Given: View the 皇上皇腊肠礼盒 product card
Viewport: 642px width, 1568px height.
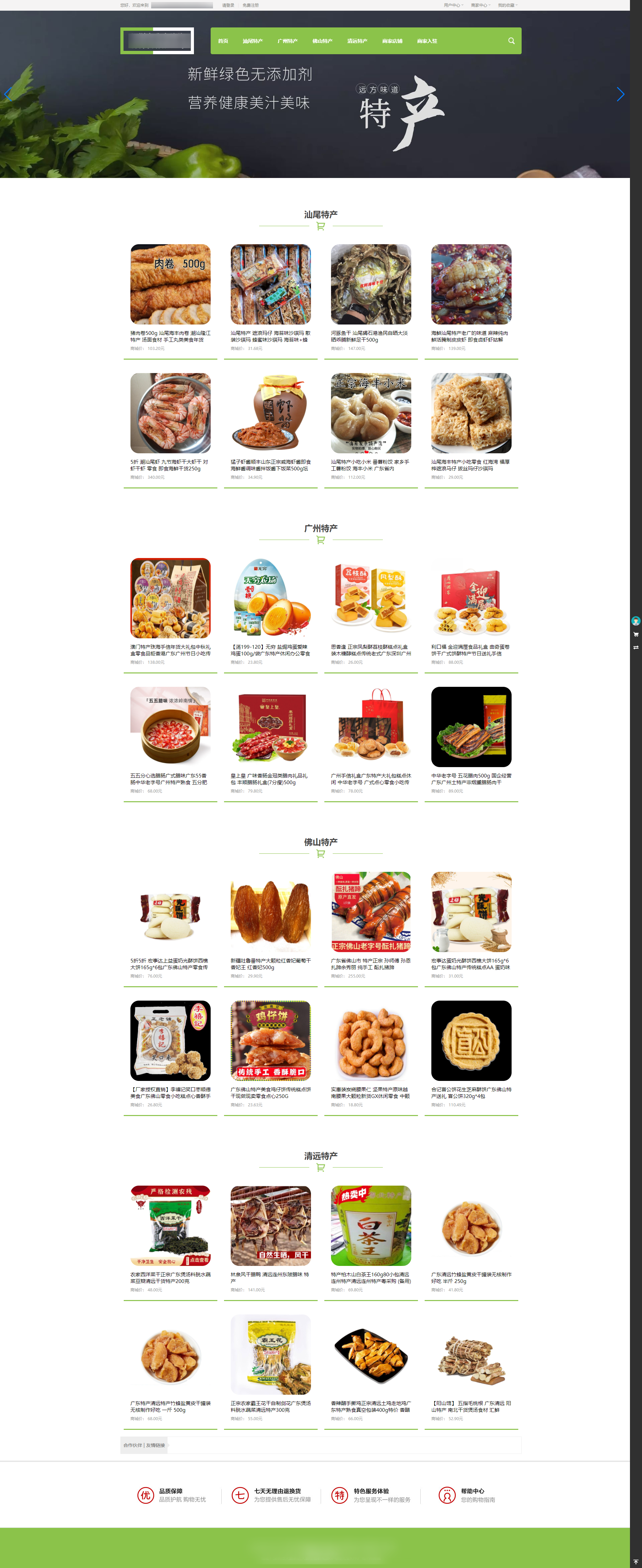Looking at the screenshot, I should [x=271, y=727].
